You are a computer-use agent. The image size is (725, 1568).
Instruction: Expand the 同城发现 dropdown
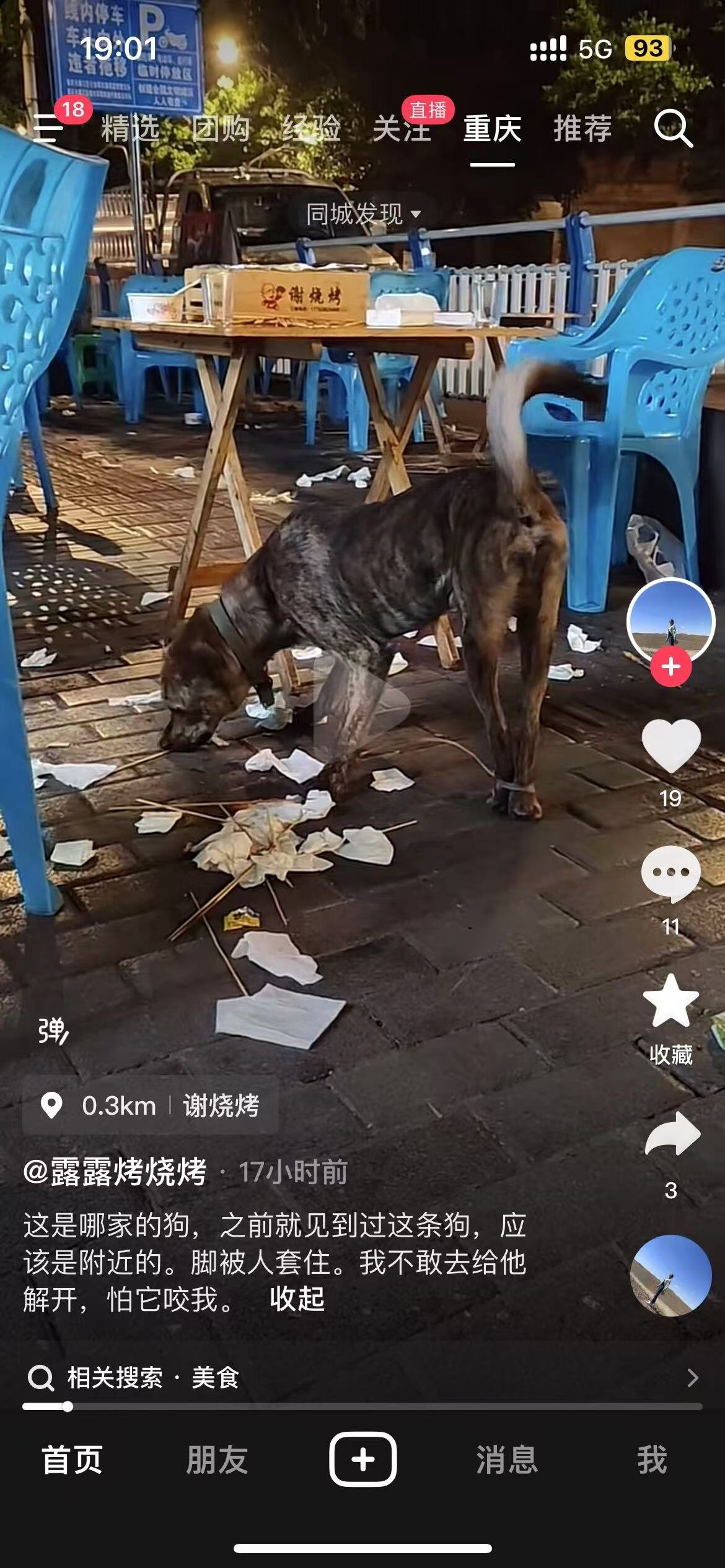pyautogui.click(x=363, y=214)
